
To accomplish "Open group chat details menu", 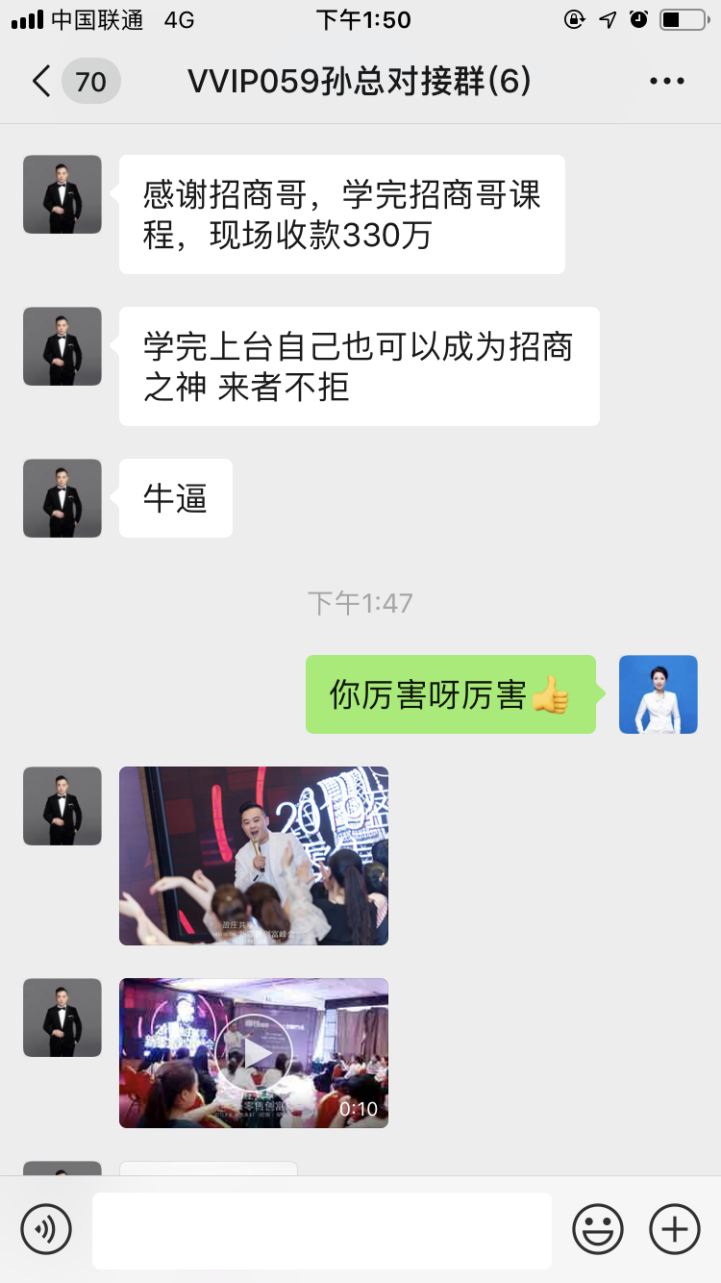I will (666, 81).
